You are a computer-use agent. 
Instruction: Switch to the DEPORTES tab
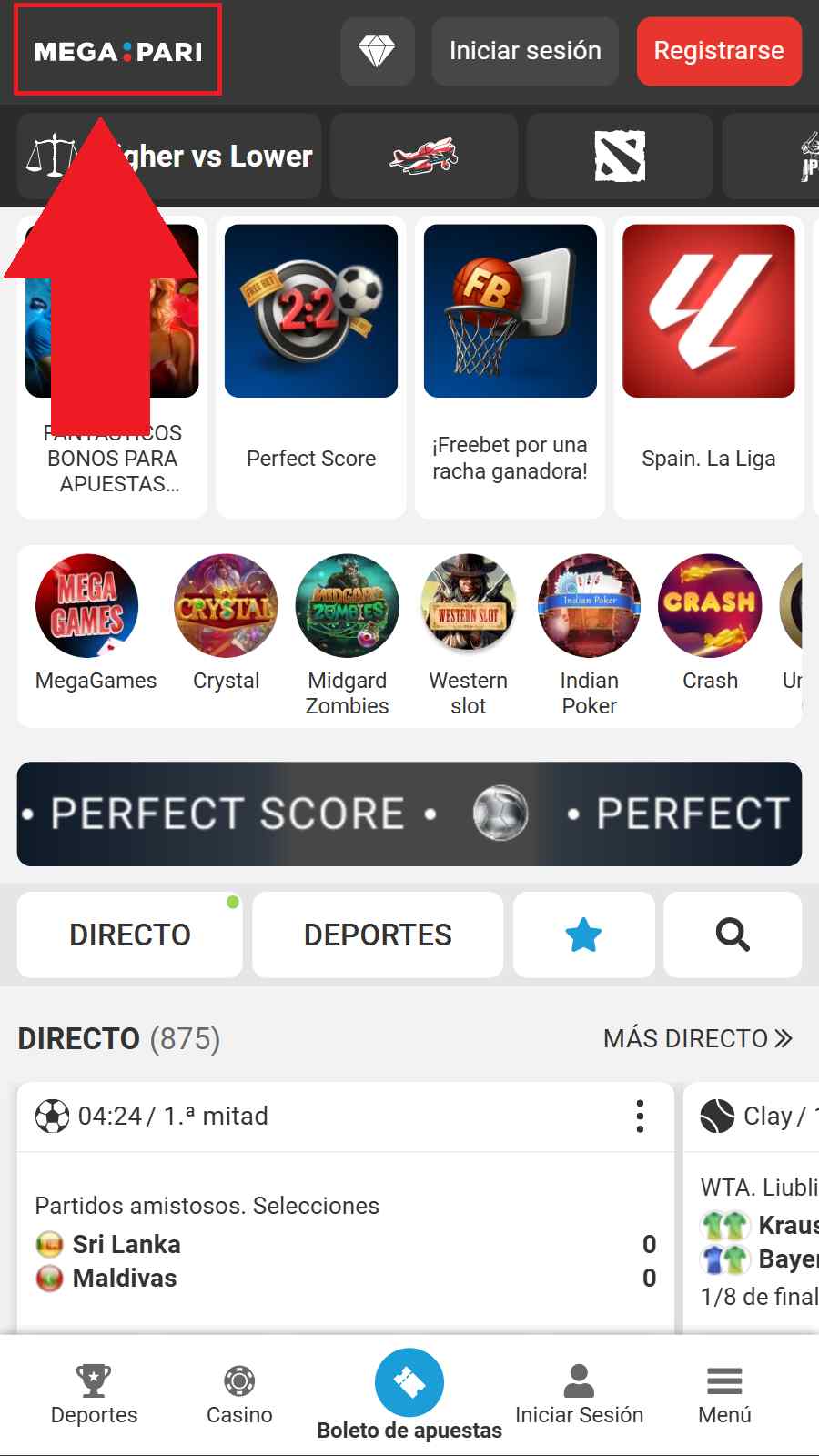(x=378, y=935)
